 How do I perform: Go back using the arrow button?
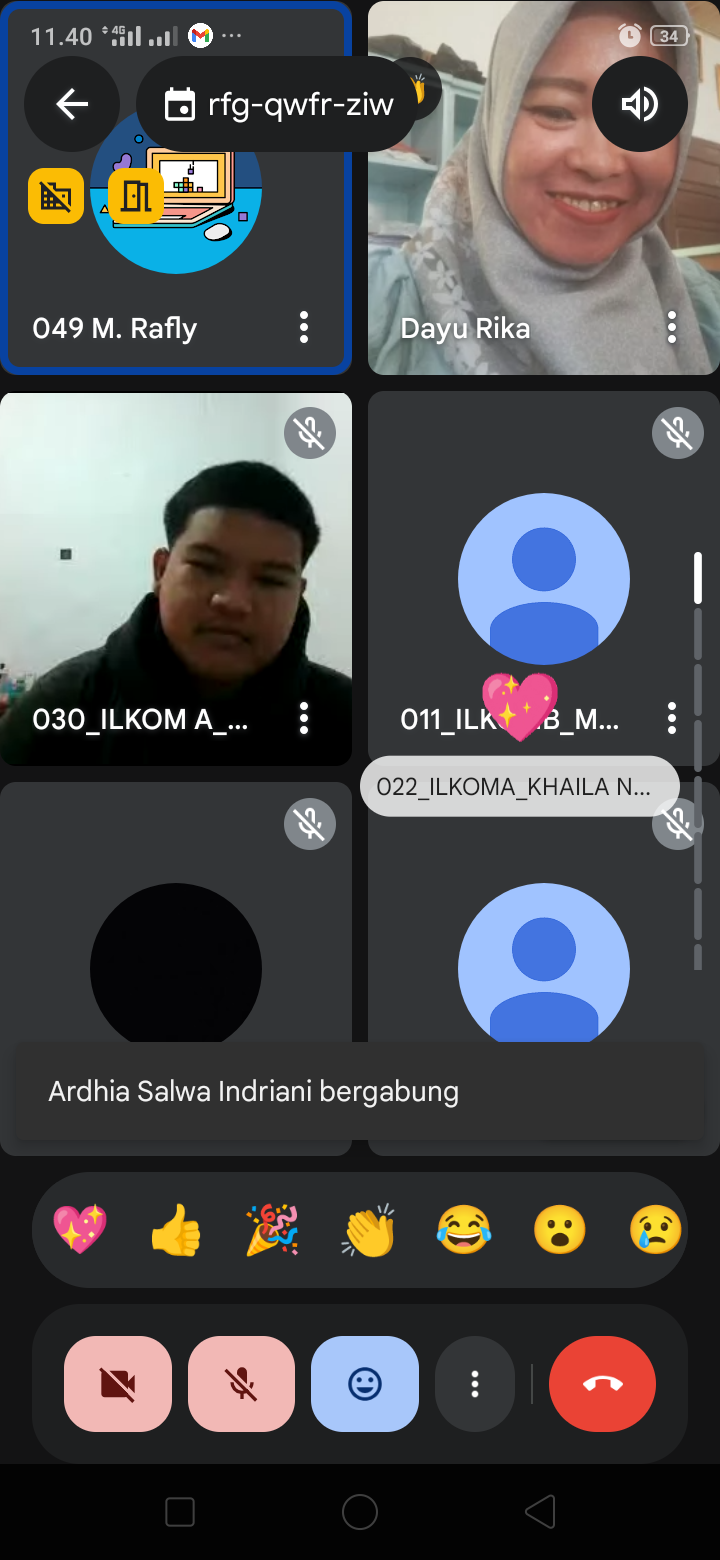point(72,104)
